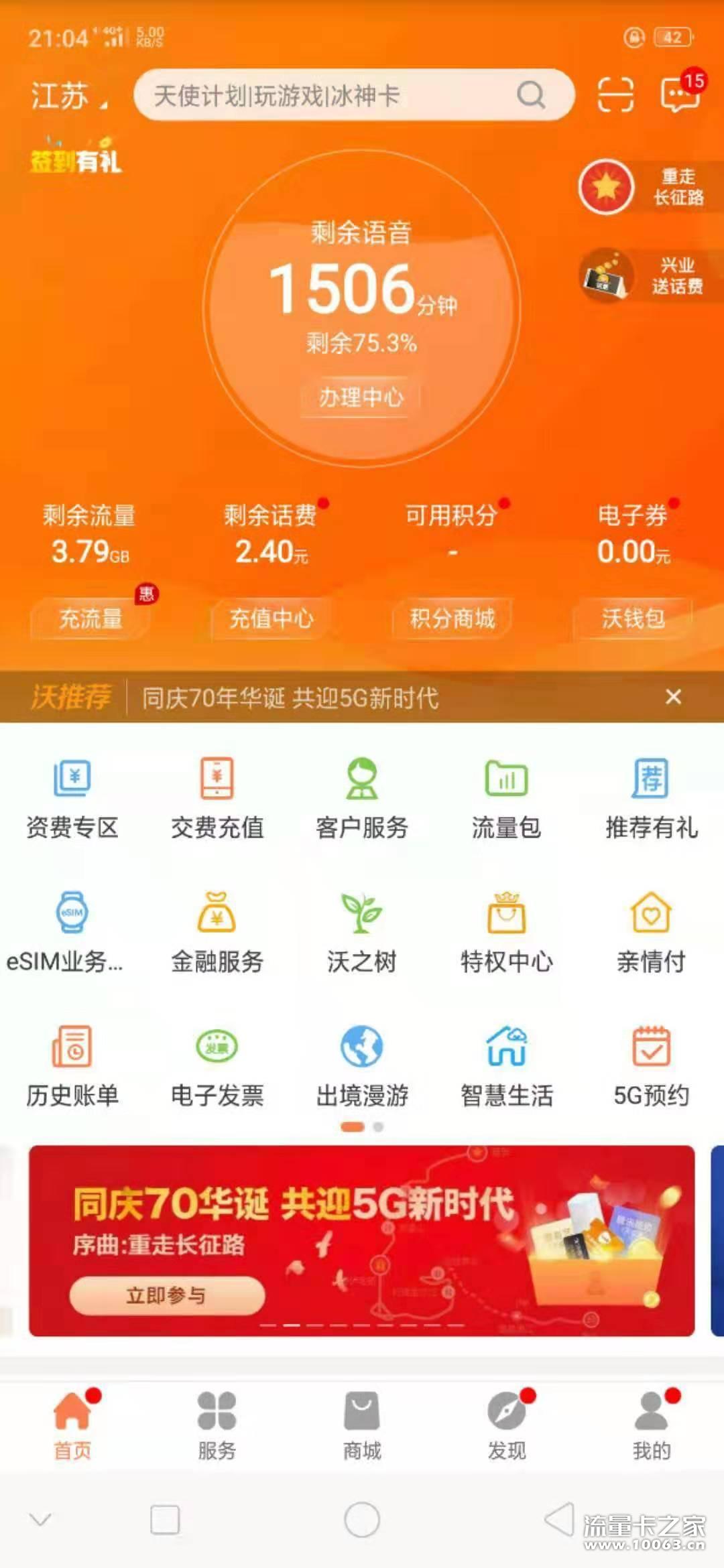Tap the 充流量 button
Image resolution: width=724 pixels, height=1568 pixels.
click(90, 618)
